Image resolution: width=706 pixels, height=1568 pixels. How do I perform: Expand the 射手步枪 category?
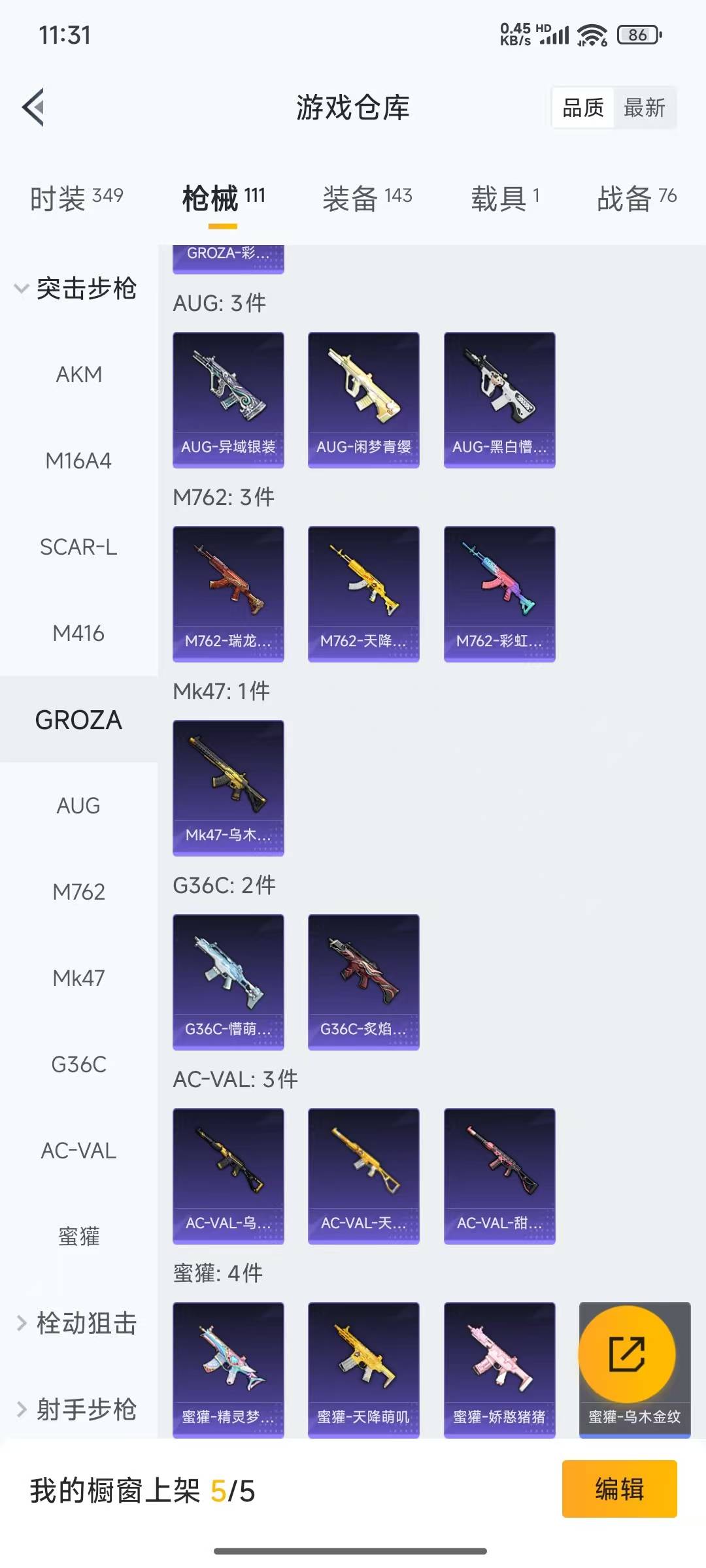coord(77,1409)
